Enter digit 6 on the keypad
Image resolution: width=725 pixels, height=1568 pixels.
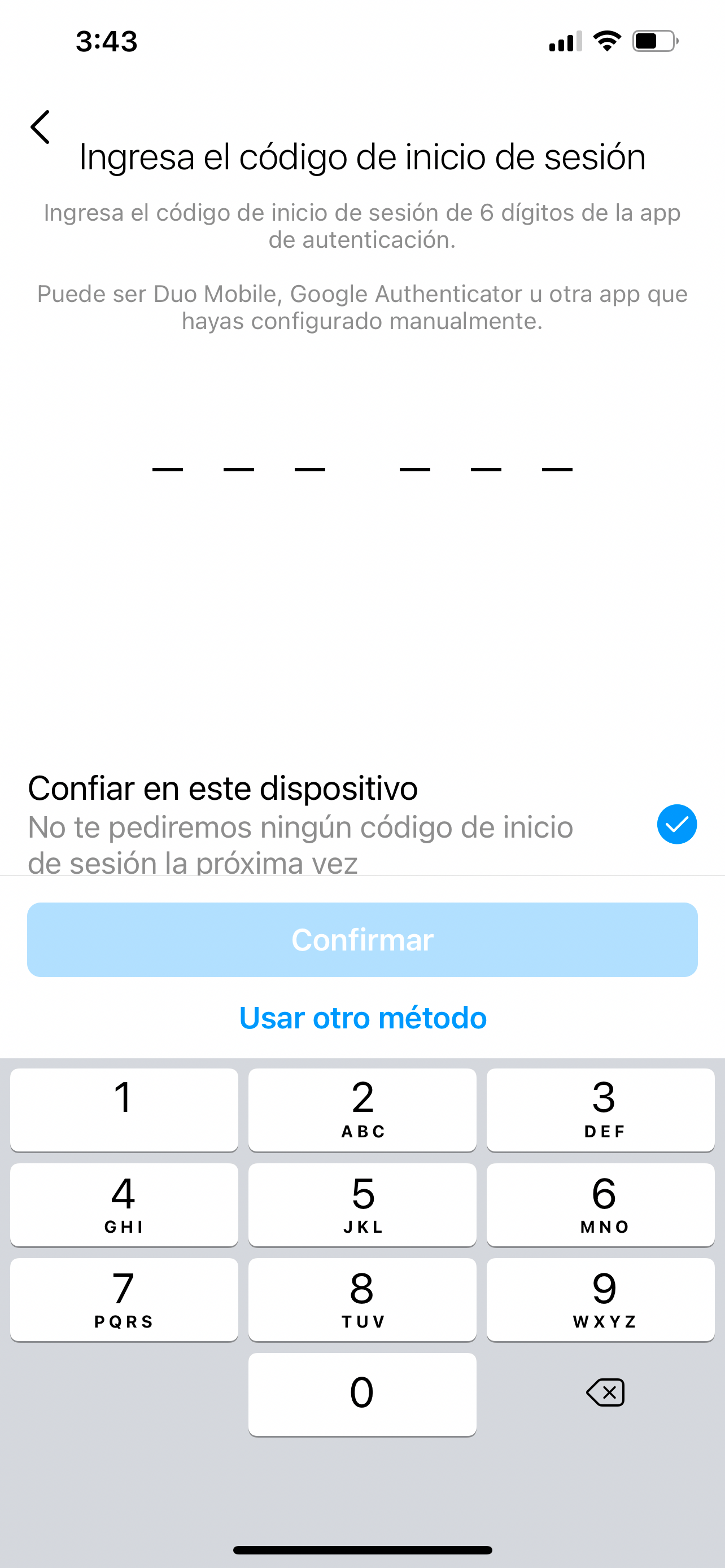pyautogui.click(x=601, y=1205)
